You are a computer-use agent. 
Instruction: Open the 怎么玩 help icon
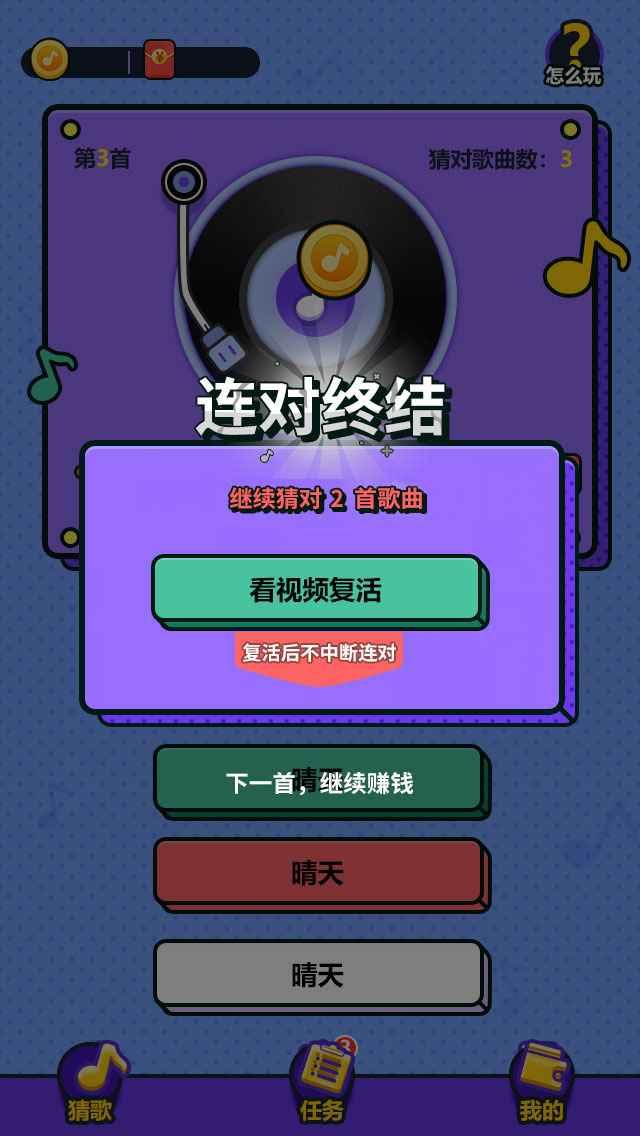tap(573, 55)
